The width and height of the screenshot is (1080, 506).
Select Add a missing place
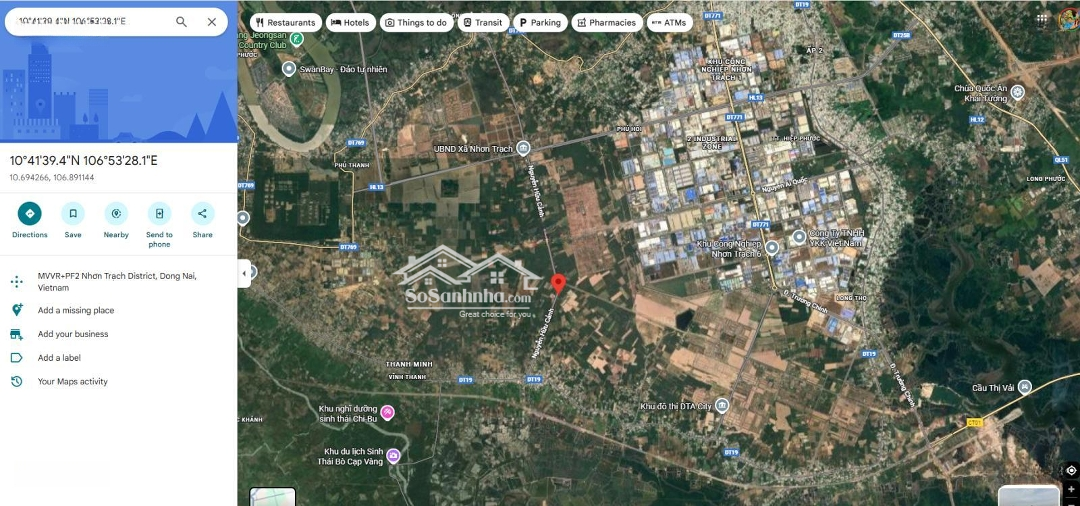(75, 310)
